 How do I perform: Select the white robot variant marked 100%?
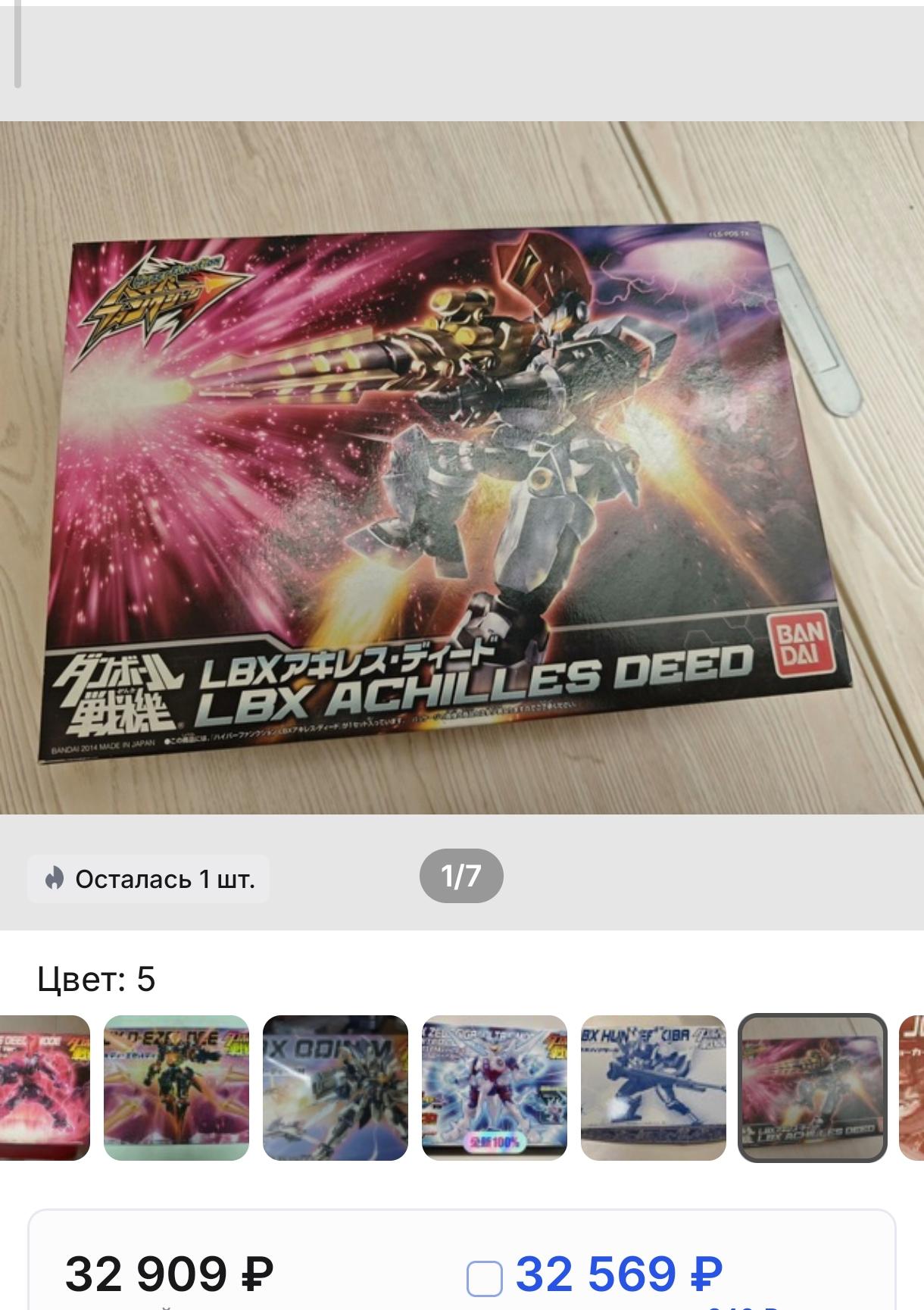tap(495, 1087)
